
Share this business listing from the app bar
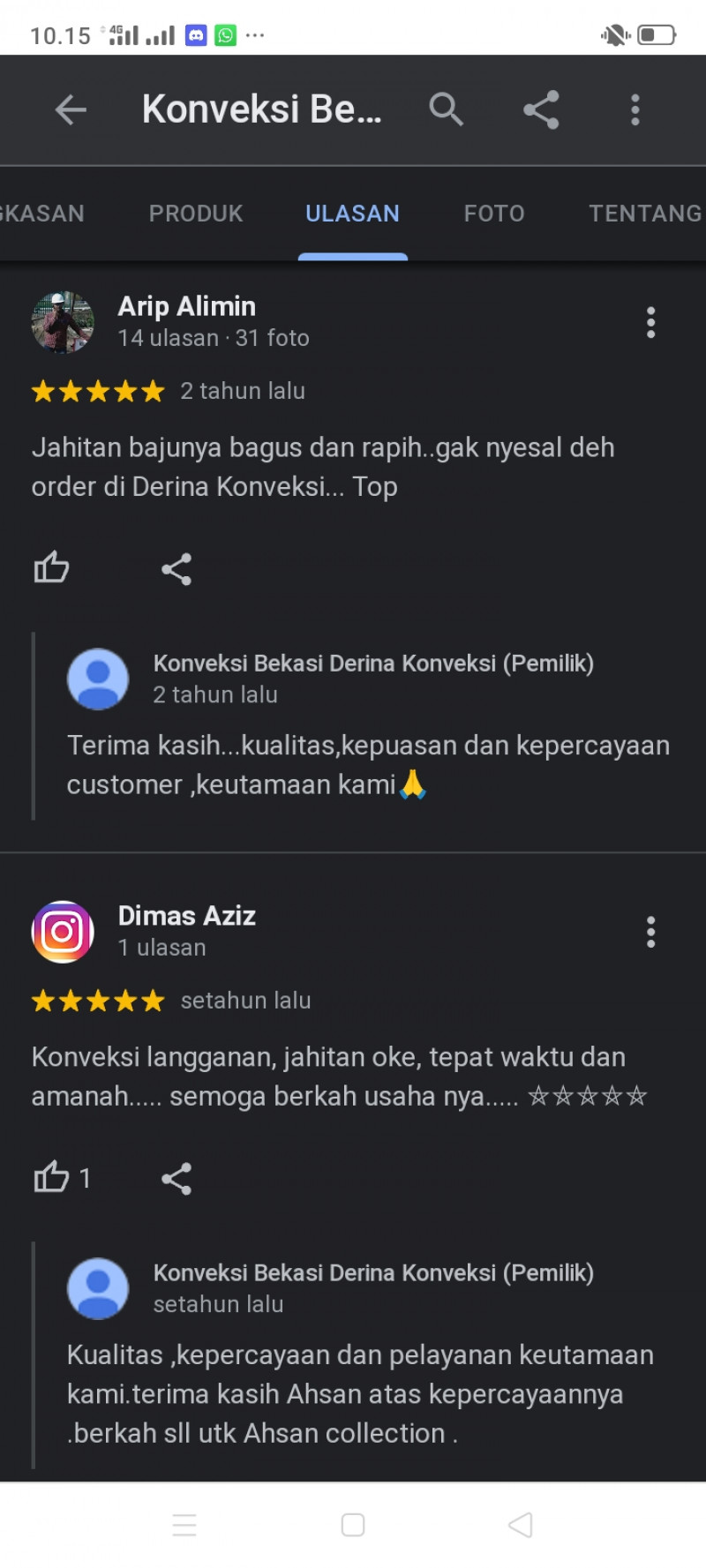pos(541,110)
